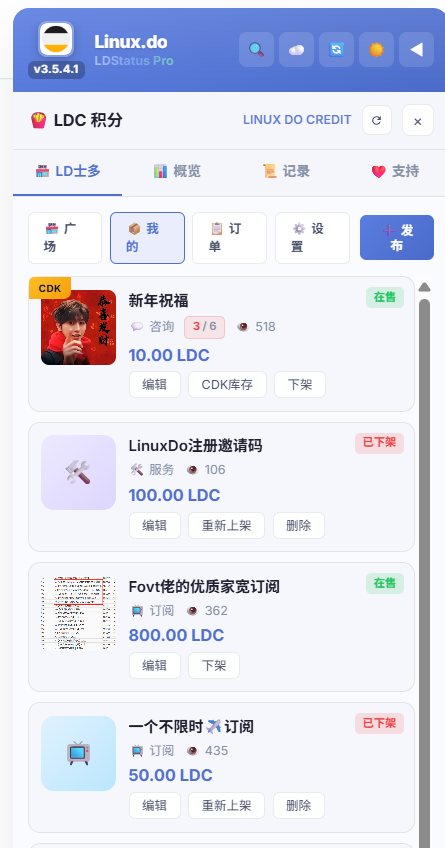Tap 重新上架 for LinuxDo注册邀请码
The width and height of the screenshot is (445, 848).
(x=227, y=526)
